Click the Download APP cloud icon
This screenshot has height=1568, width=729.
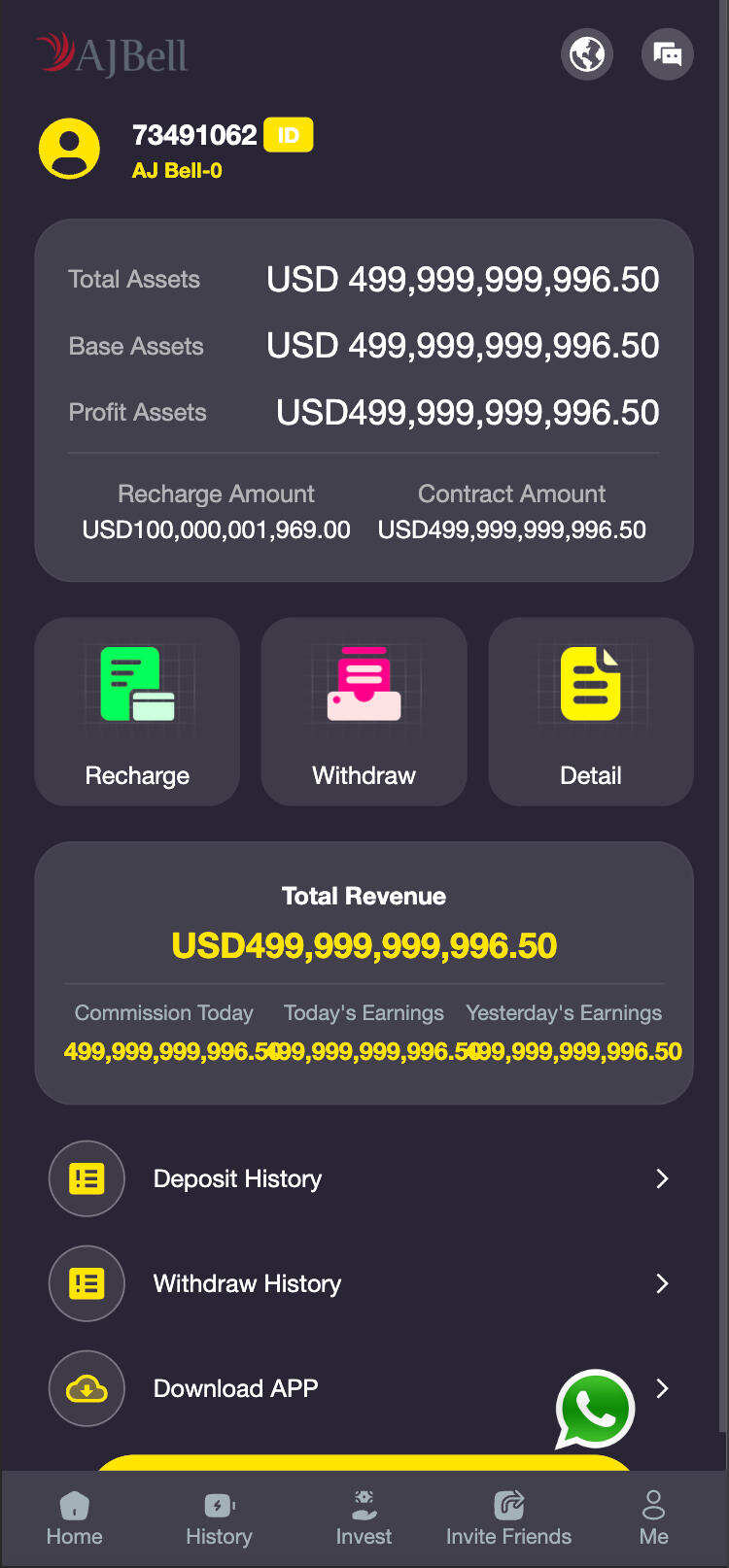pyautogui.click(x=87, y=1388)
